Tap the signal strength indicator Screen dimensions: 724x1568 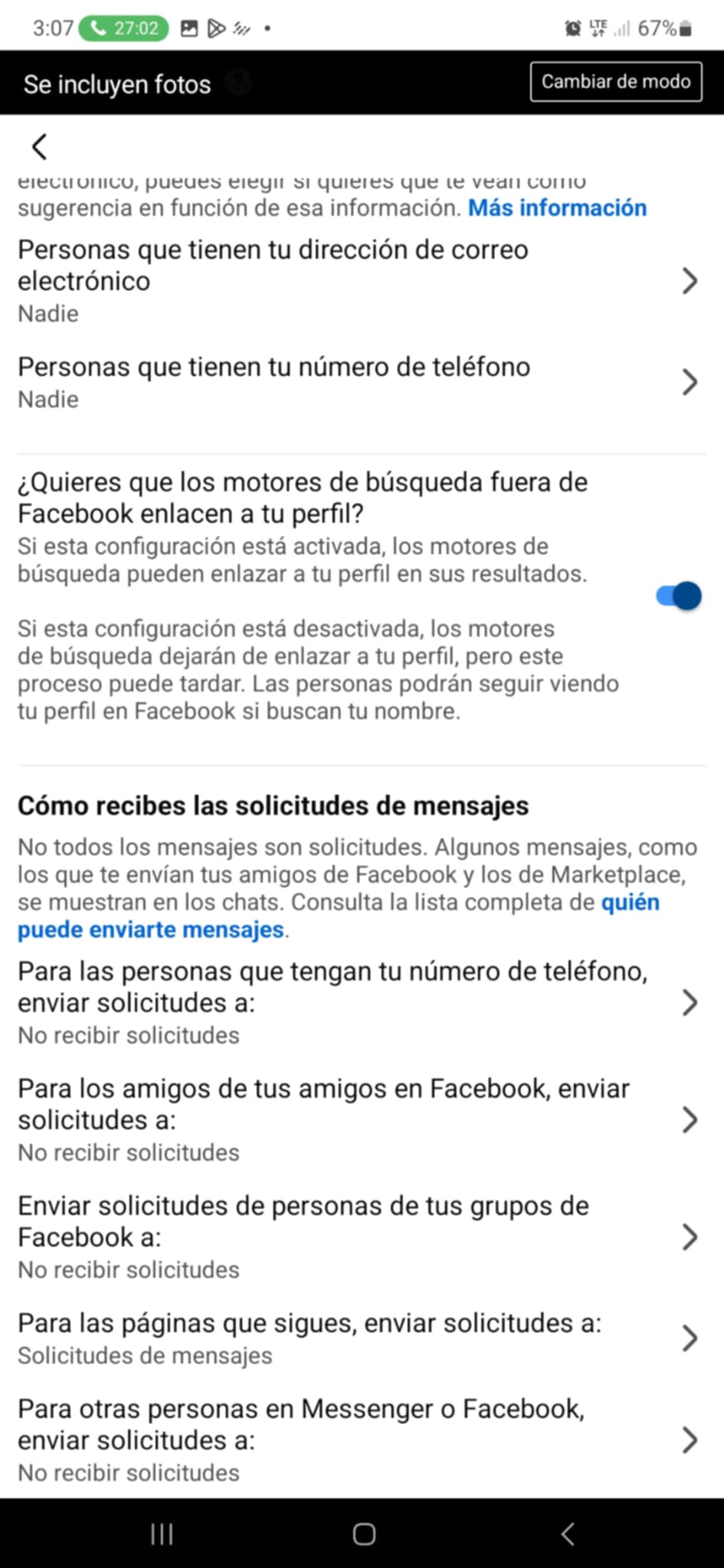622,28
